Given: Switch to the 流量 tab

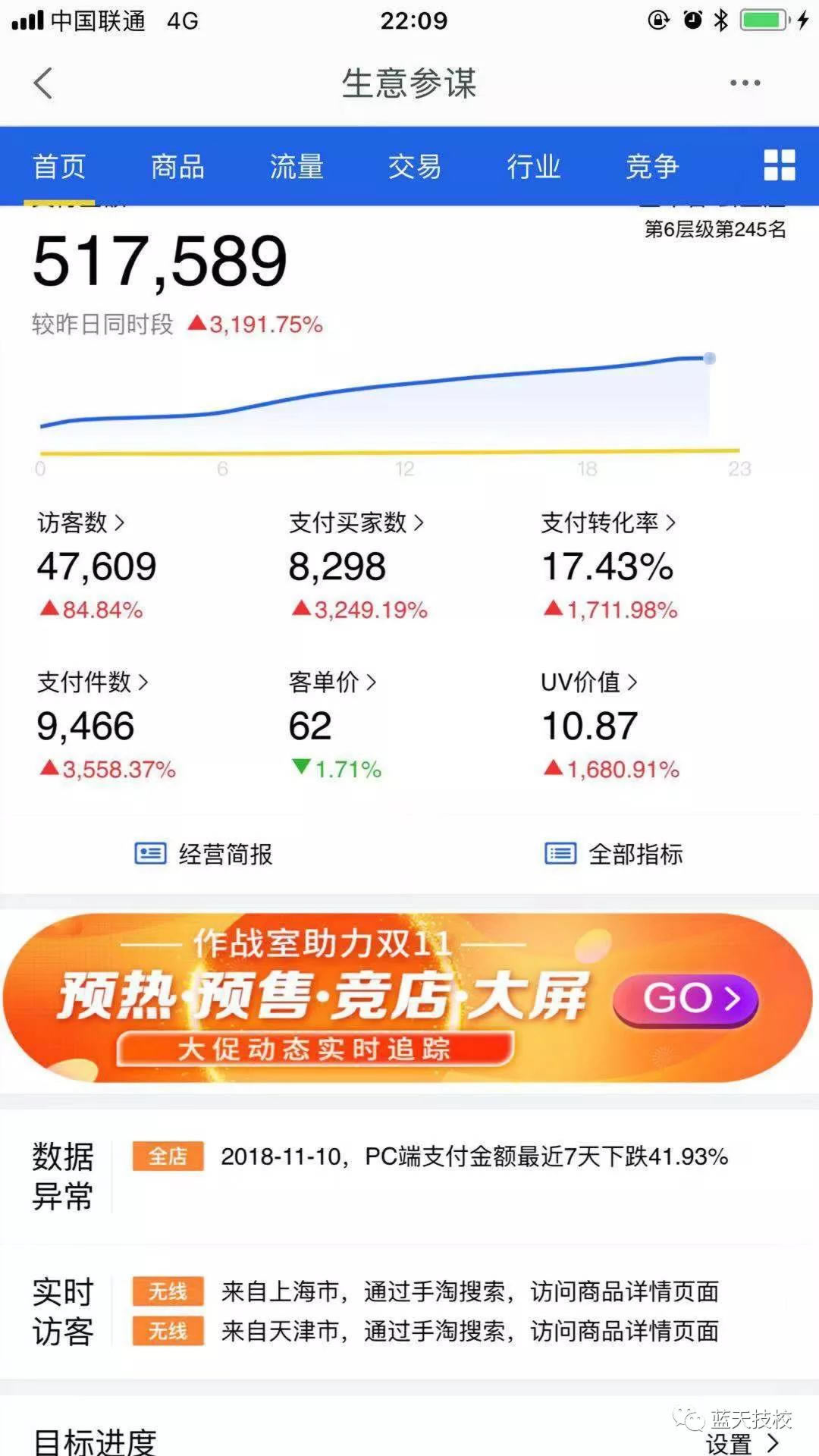Looking at the screenshot, I should click(297, 166).
